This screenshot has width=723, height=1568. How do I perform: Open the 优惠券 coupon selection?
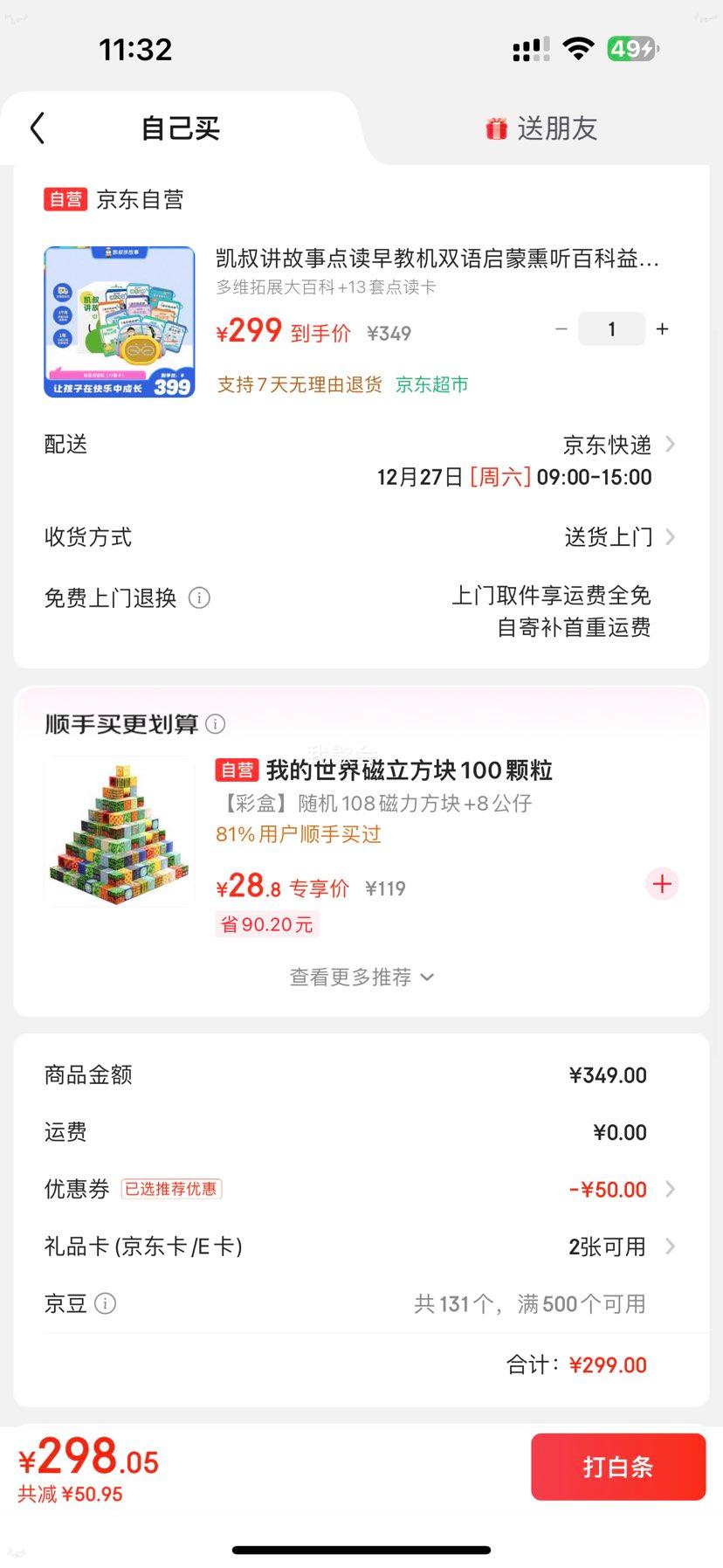click(670, 1189)
